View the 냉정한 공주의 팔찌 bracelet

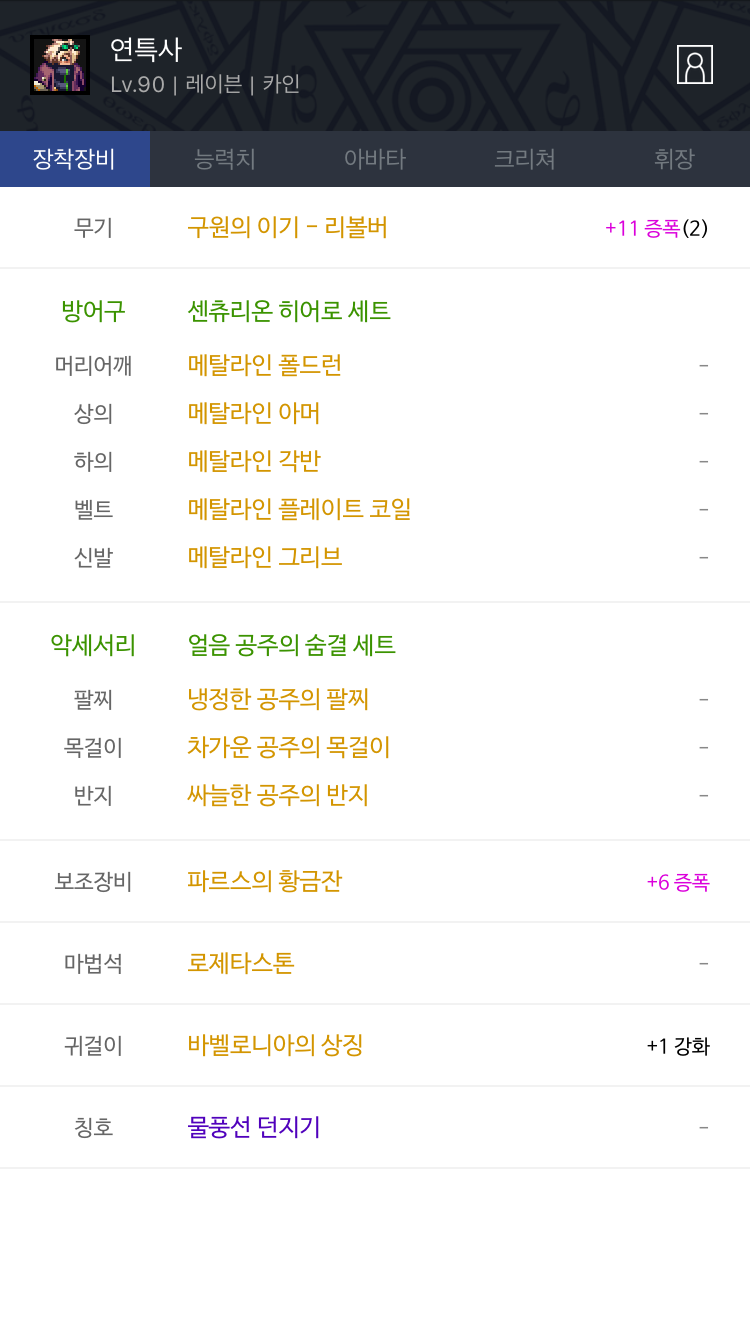[x=278, y=699]
